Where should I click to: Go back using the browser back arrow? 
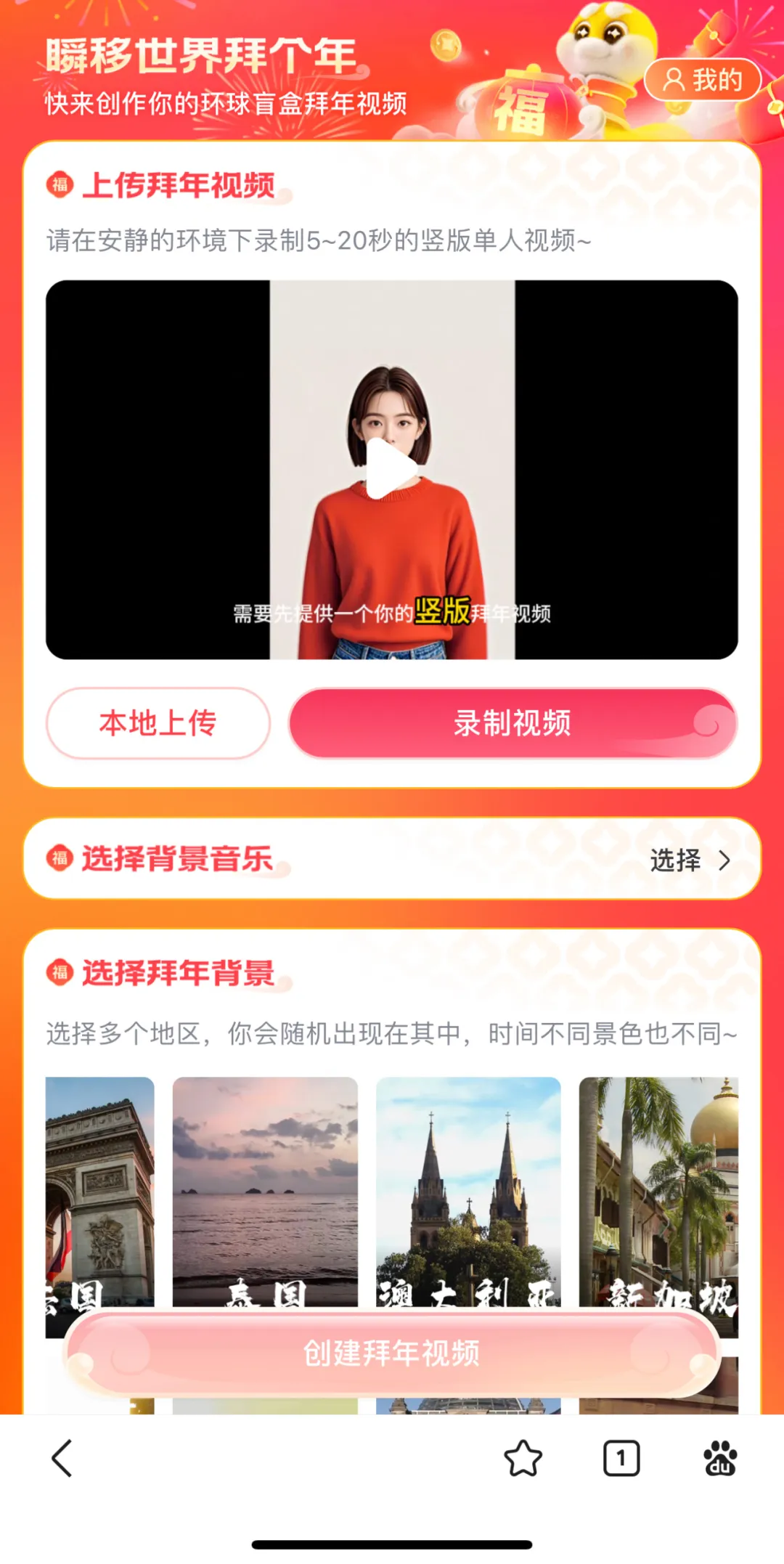click(x=62, y=1458)
